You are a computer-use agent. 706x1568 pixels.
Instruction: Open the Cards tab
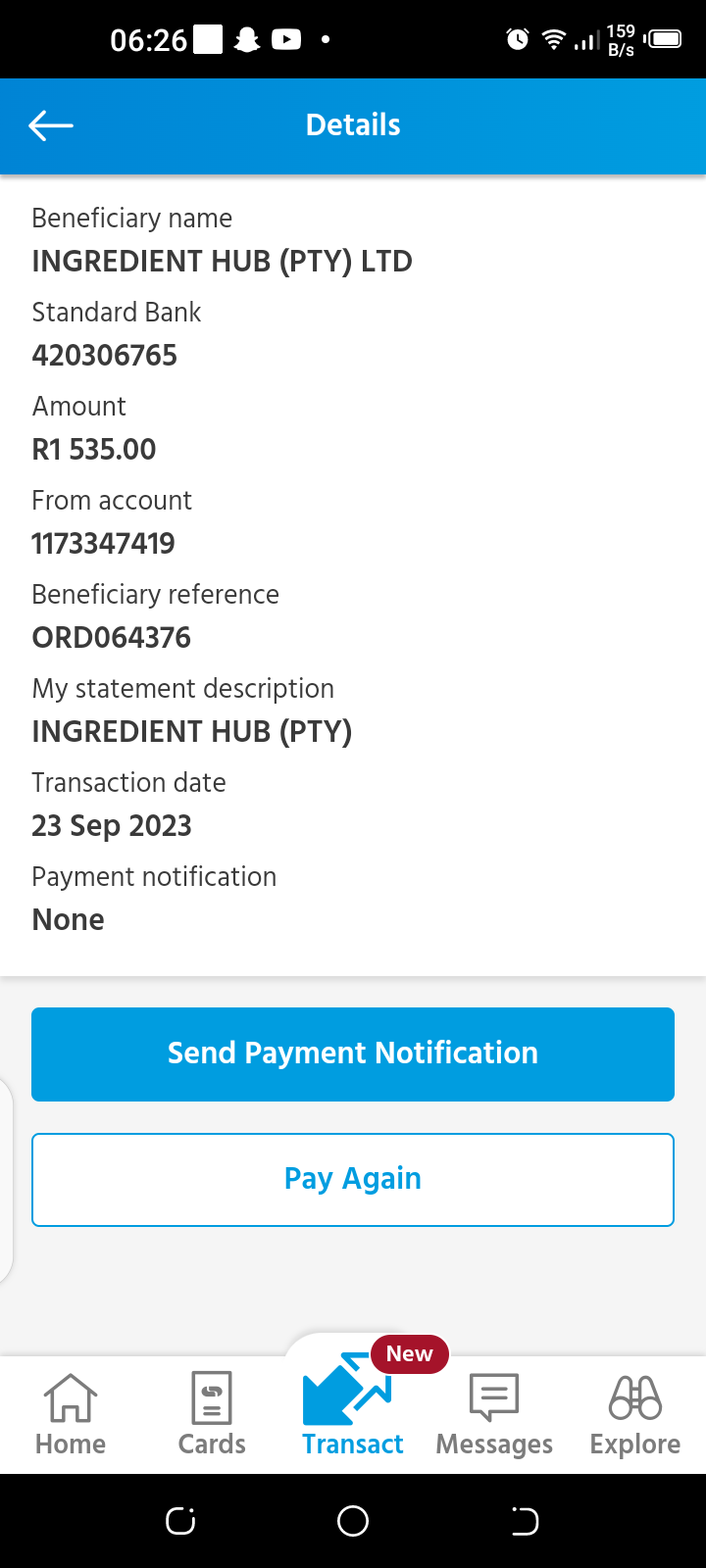click(x=212, y=1415)
